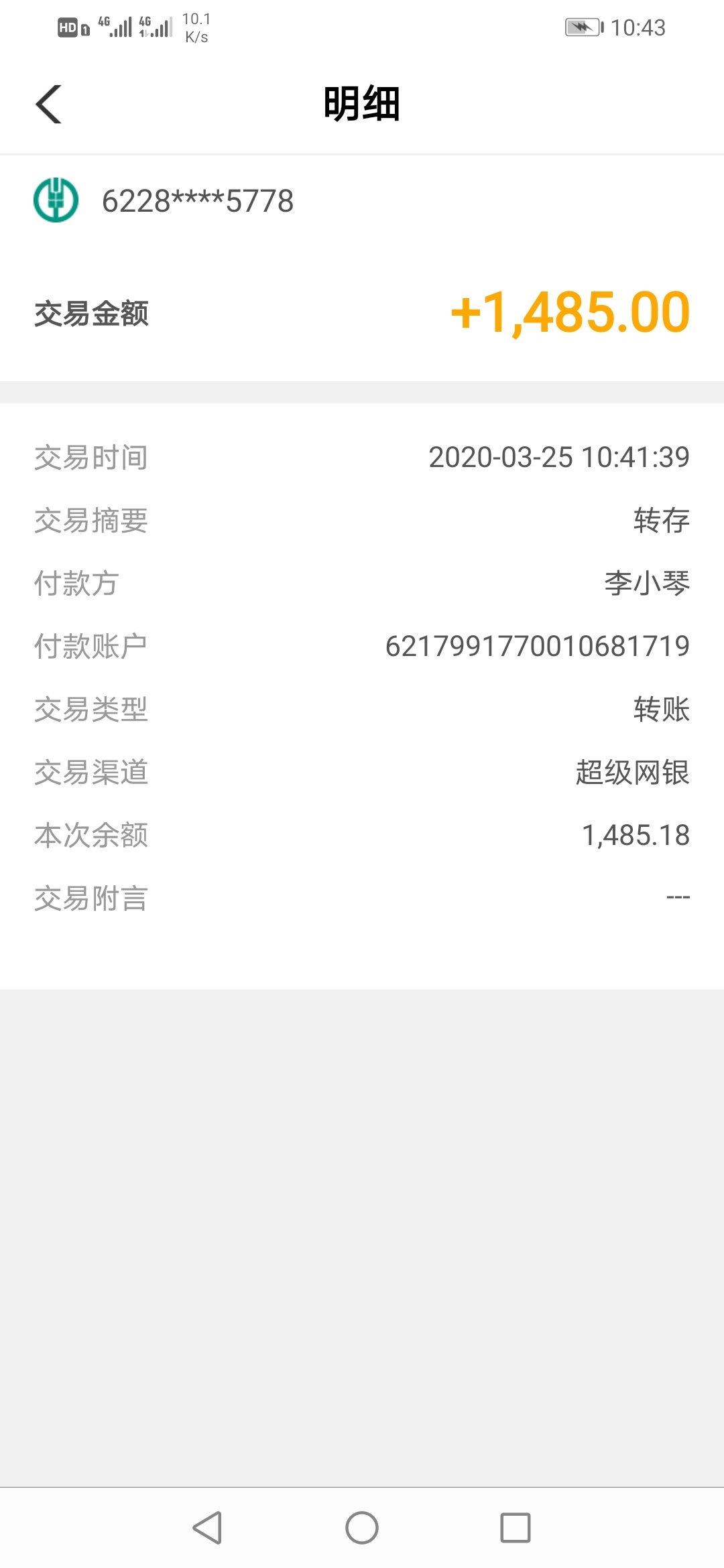Go back from the 明细 detail page
The image size is (724, 1568).
tap(48, 105)
